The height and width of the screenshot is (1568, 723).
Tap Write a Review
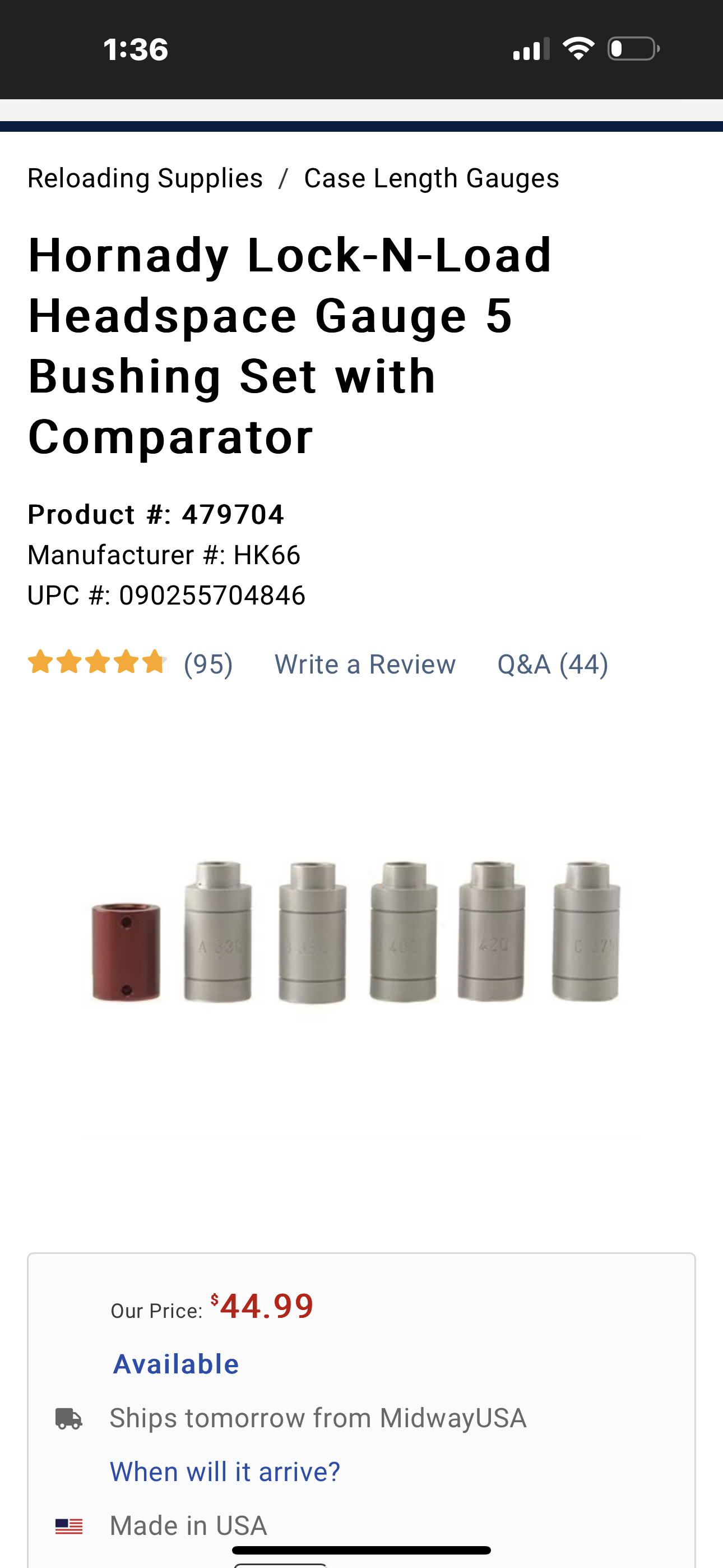coord(365,664)
